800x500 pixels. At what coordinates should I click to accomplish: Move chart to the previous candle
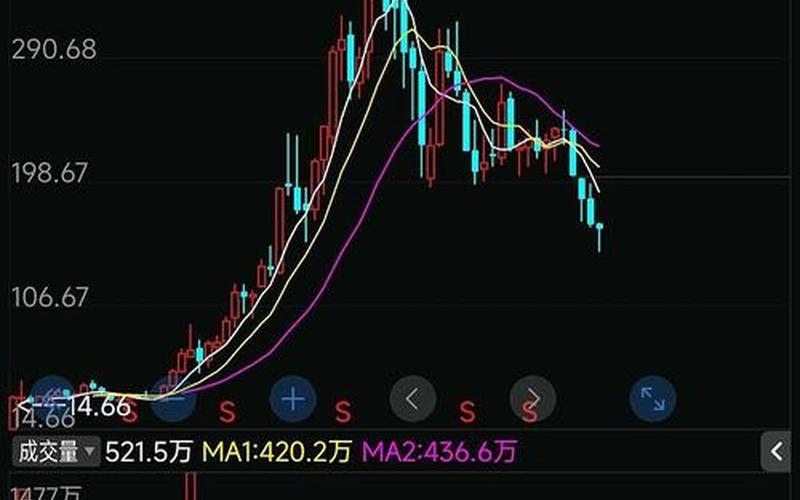(x=413, y=400)
